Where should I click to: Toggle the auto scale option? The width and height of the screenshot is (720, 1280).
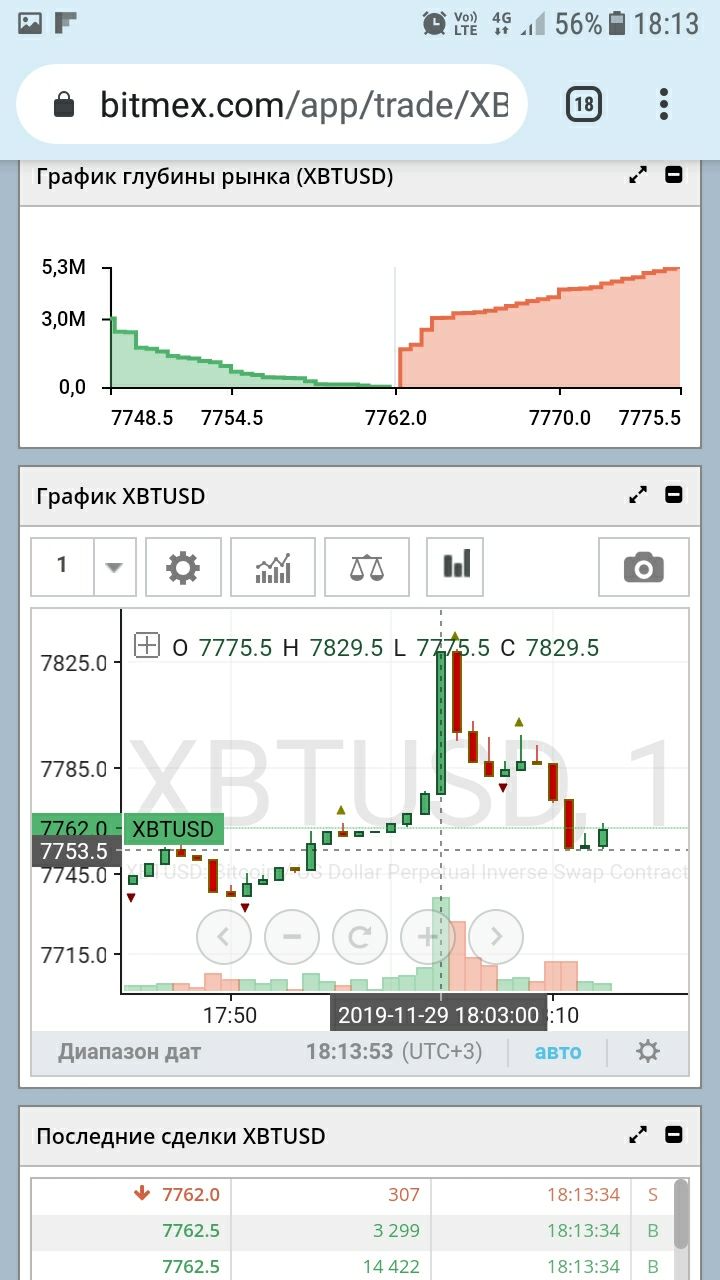[x=558, y=1052]
